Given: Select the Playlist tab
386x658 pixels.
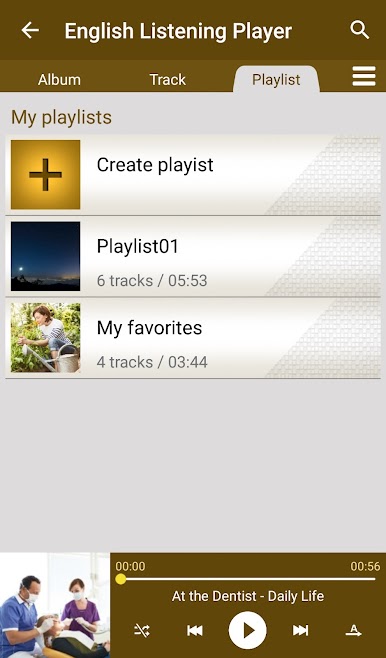Looking at the screenshot, I should coord(276,79).
